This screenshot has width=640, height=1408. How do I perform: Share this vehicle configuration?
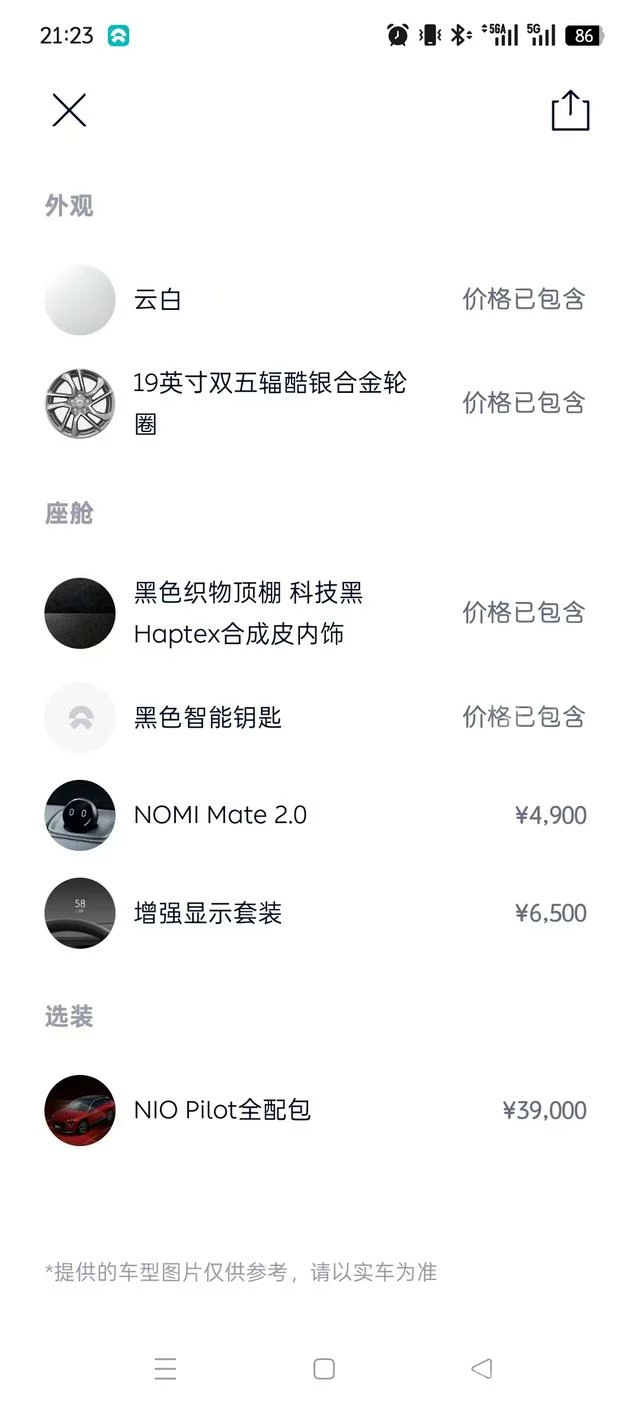coord(570,110)
